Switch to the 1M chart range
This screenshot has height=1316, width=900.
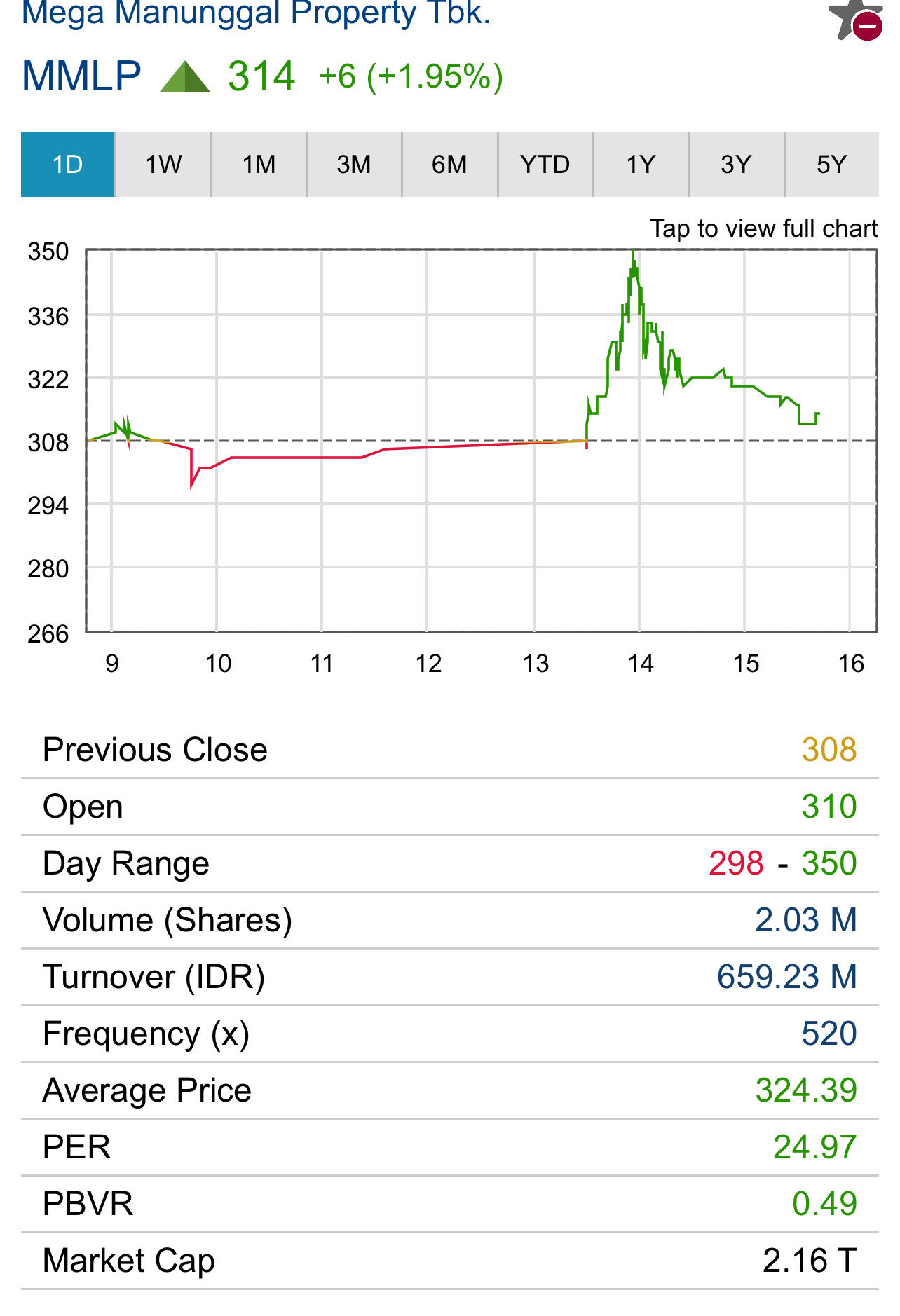click(259, 165)
